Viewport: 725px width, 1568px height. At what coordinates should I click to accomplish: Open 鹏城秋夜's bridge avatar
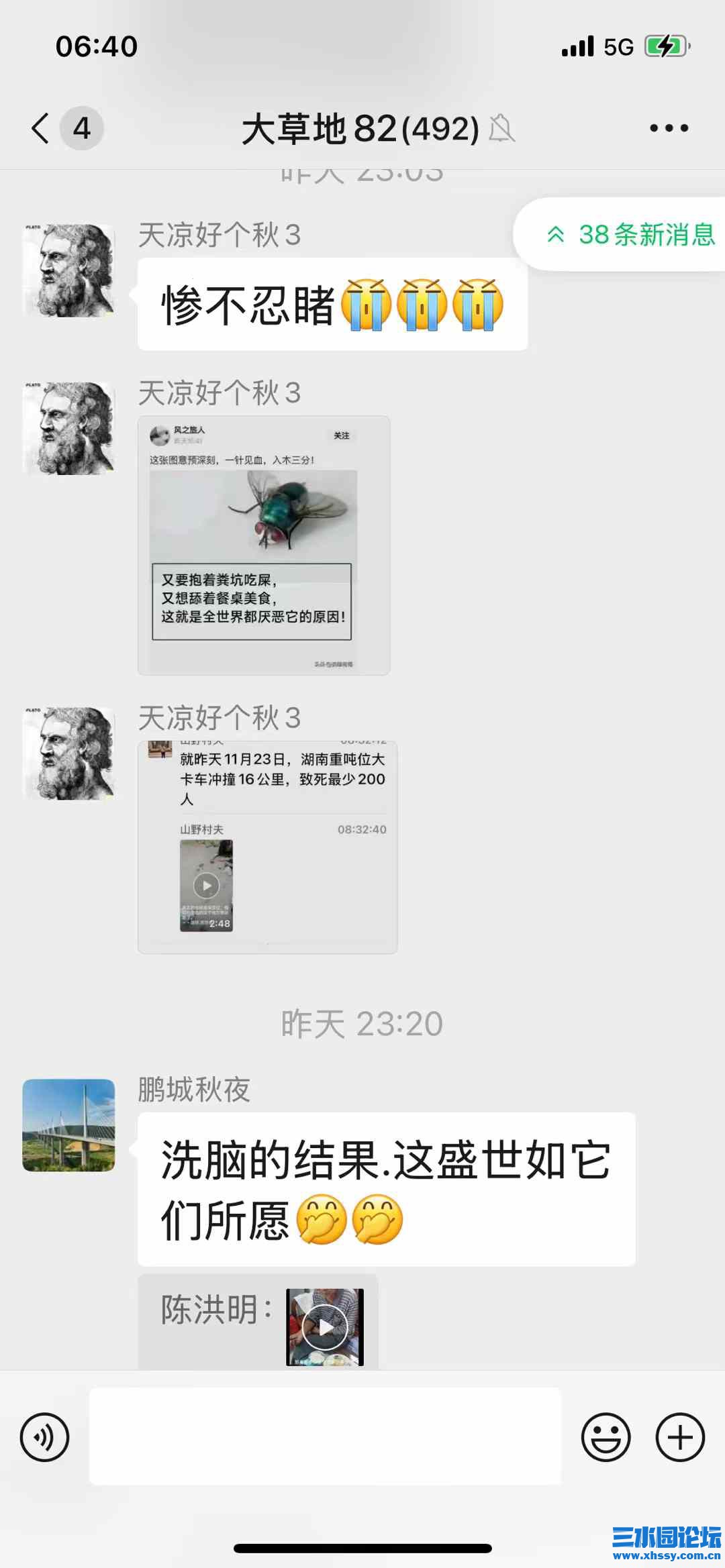(x=69, y=1127)
